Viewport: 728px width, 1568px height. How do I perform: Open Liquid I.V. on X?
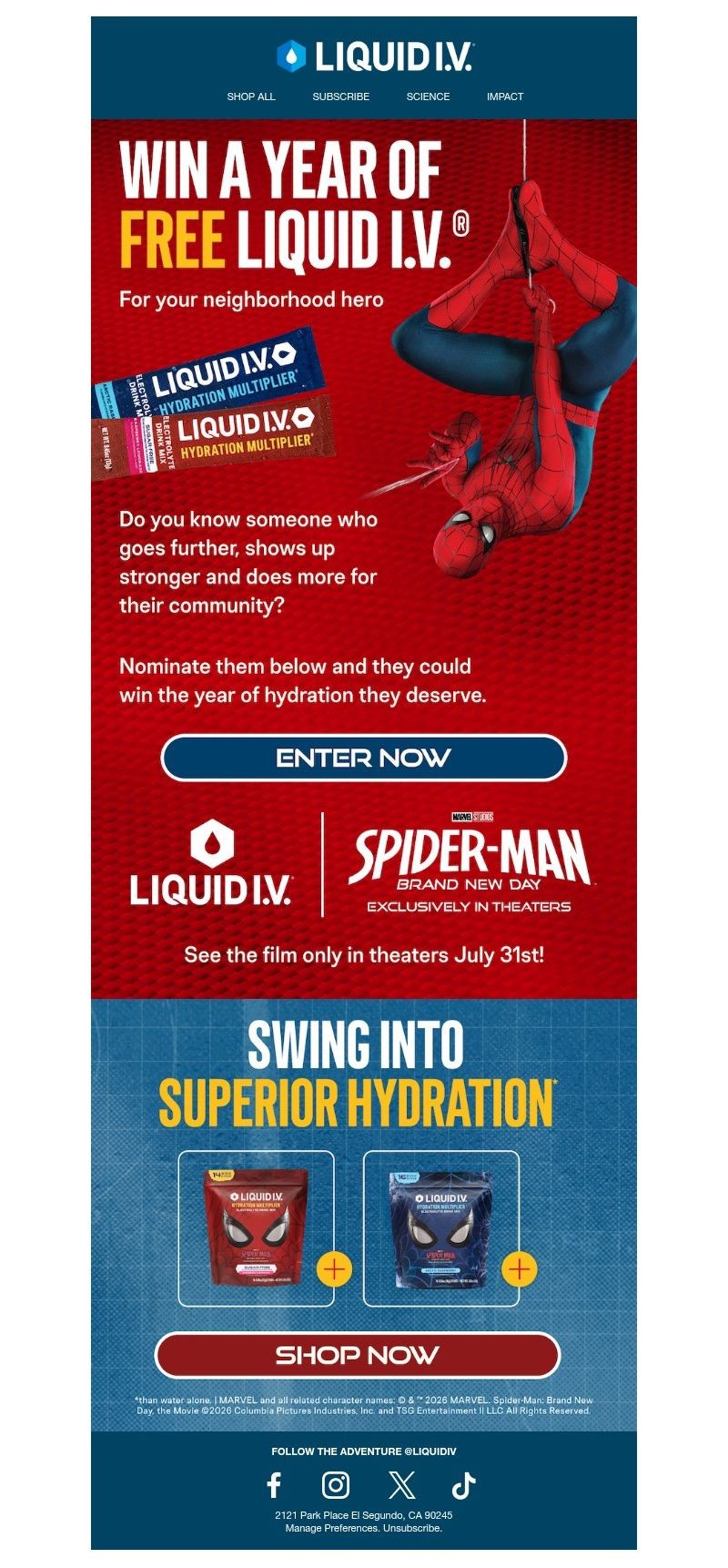(401, 1485)
